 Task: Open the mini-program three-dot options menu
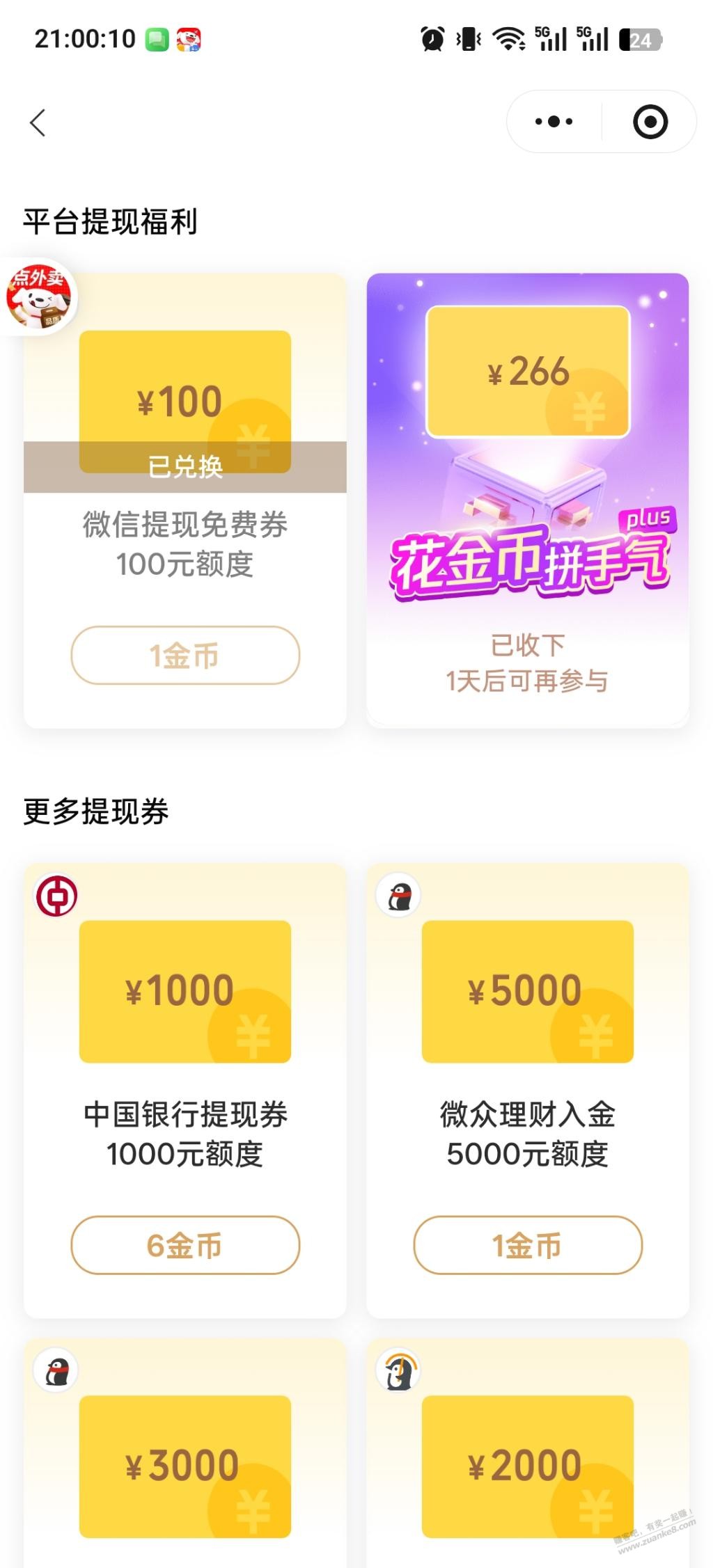coord(552,121)
